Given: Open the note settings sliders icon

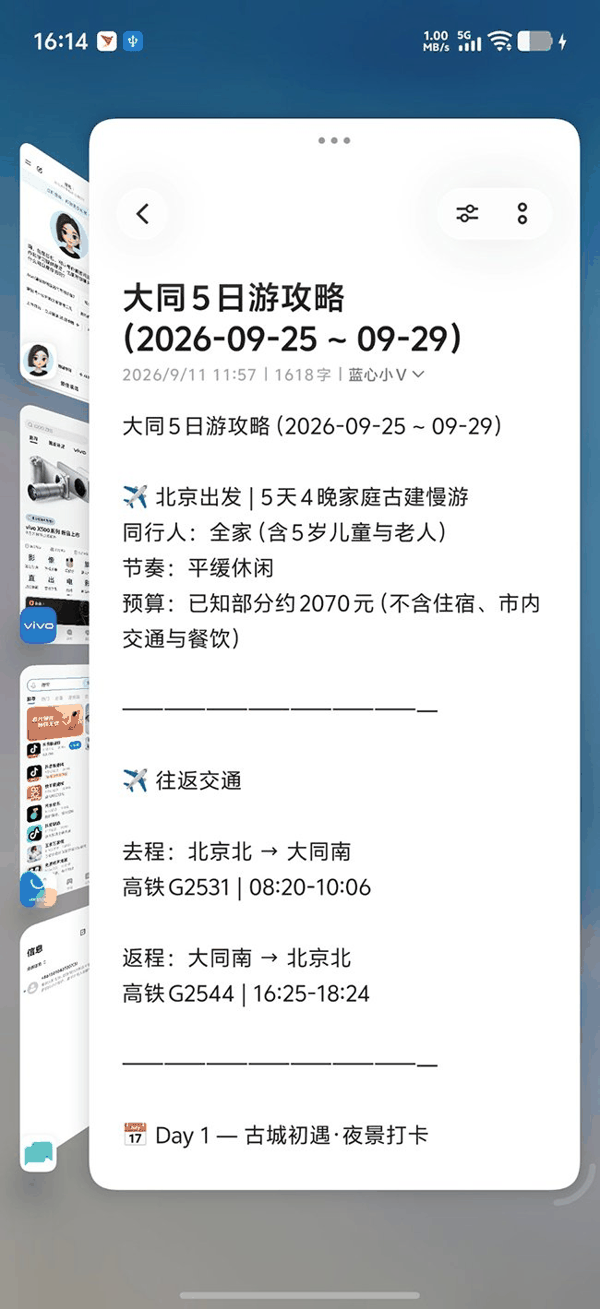Looking at the screenshot, I should (x=467, y=213).
